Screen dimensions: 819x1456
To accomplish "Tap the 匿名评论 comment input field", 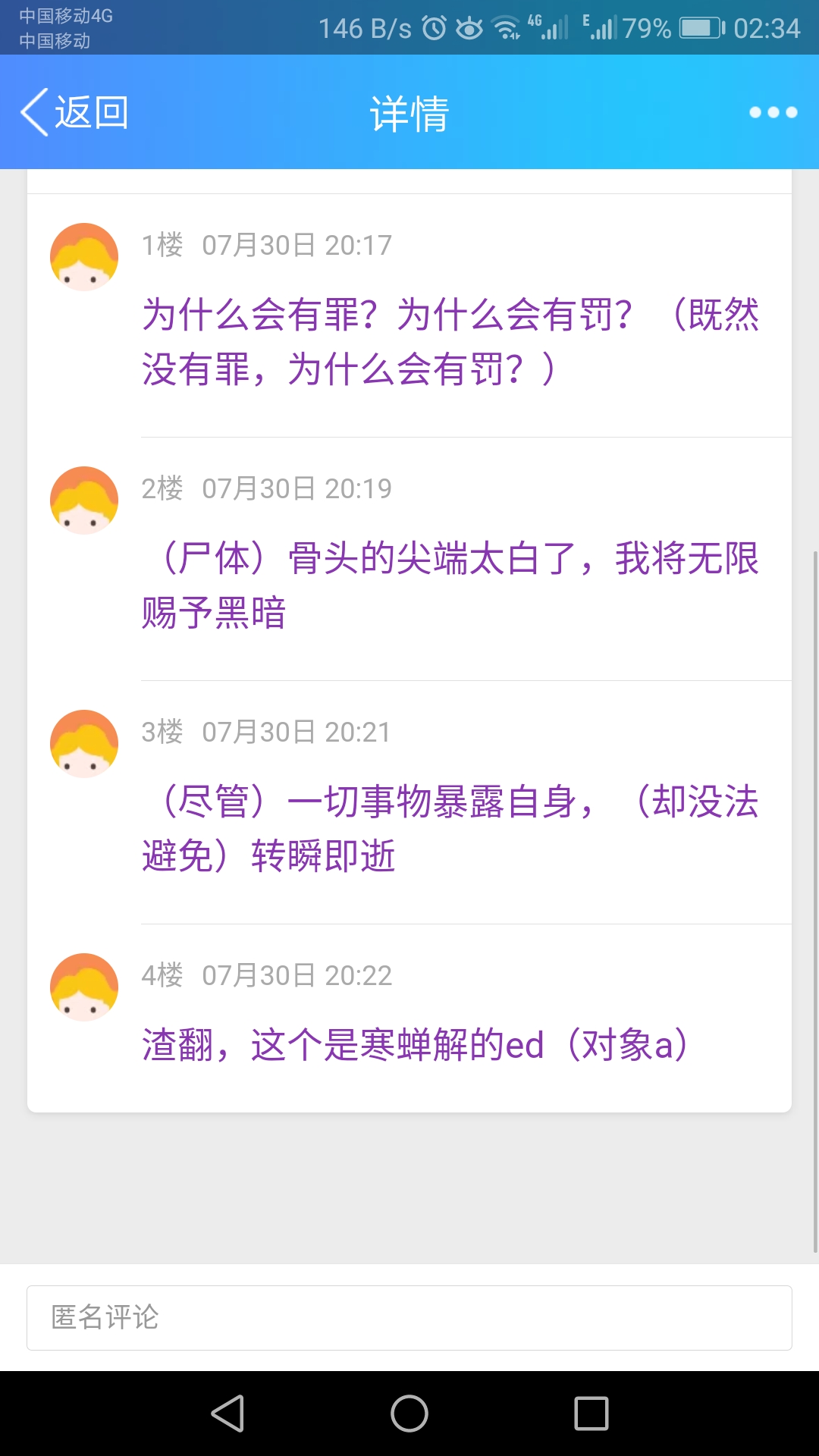I will pyautogui.click(x=409, y=1317).
